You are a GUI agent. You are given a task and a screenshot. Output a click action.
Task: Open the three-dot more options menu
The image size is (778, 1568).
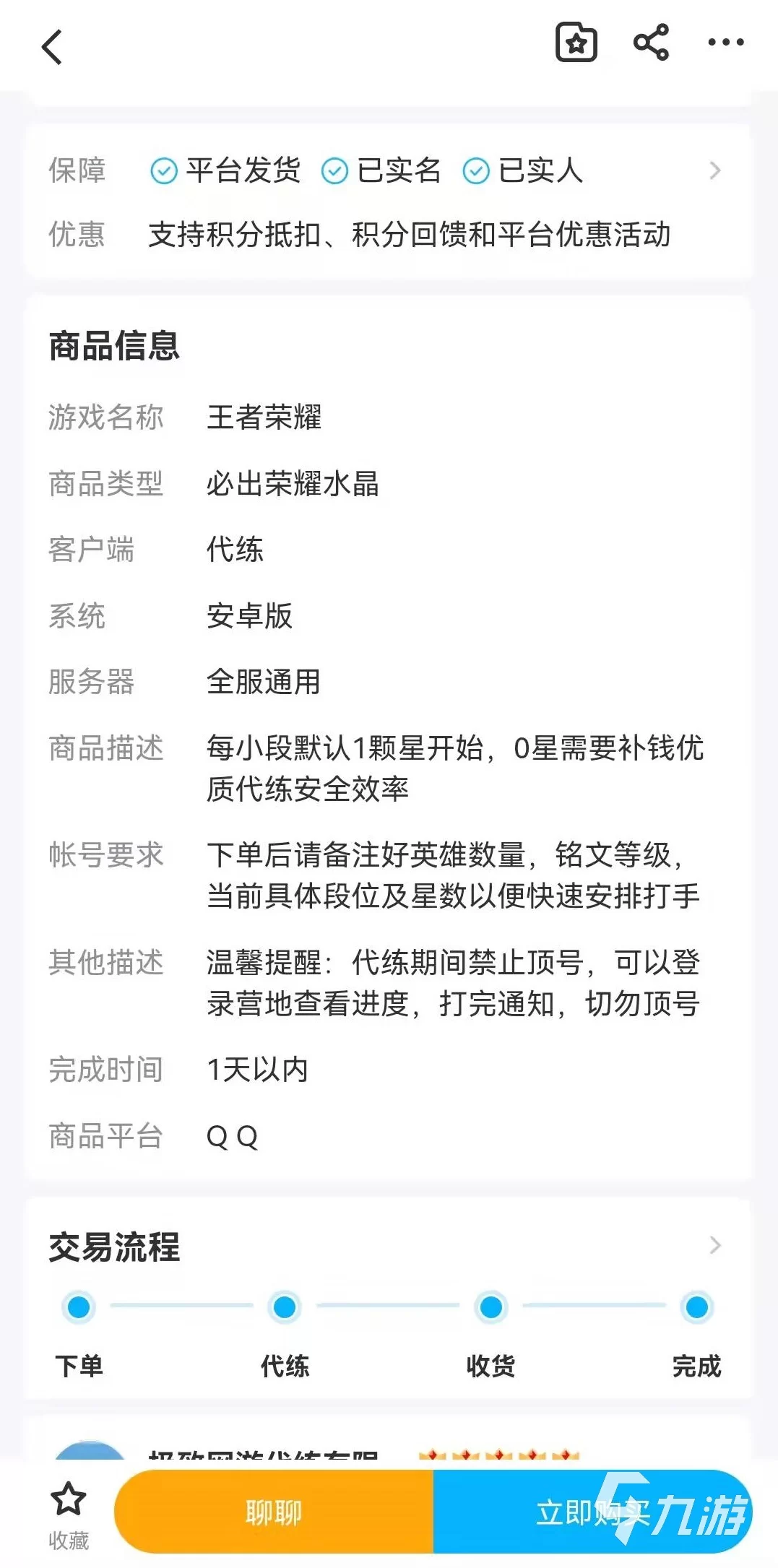727,43
